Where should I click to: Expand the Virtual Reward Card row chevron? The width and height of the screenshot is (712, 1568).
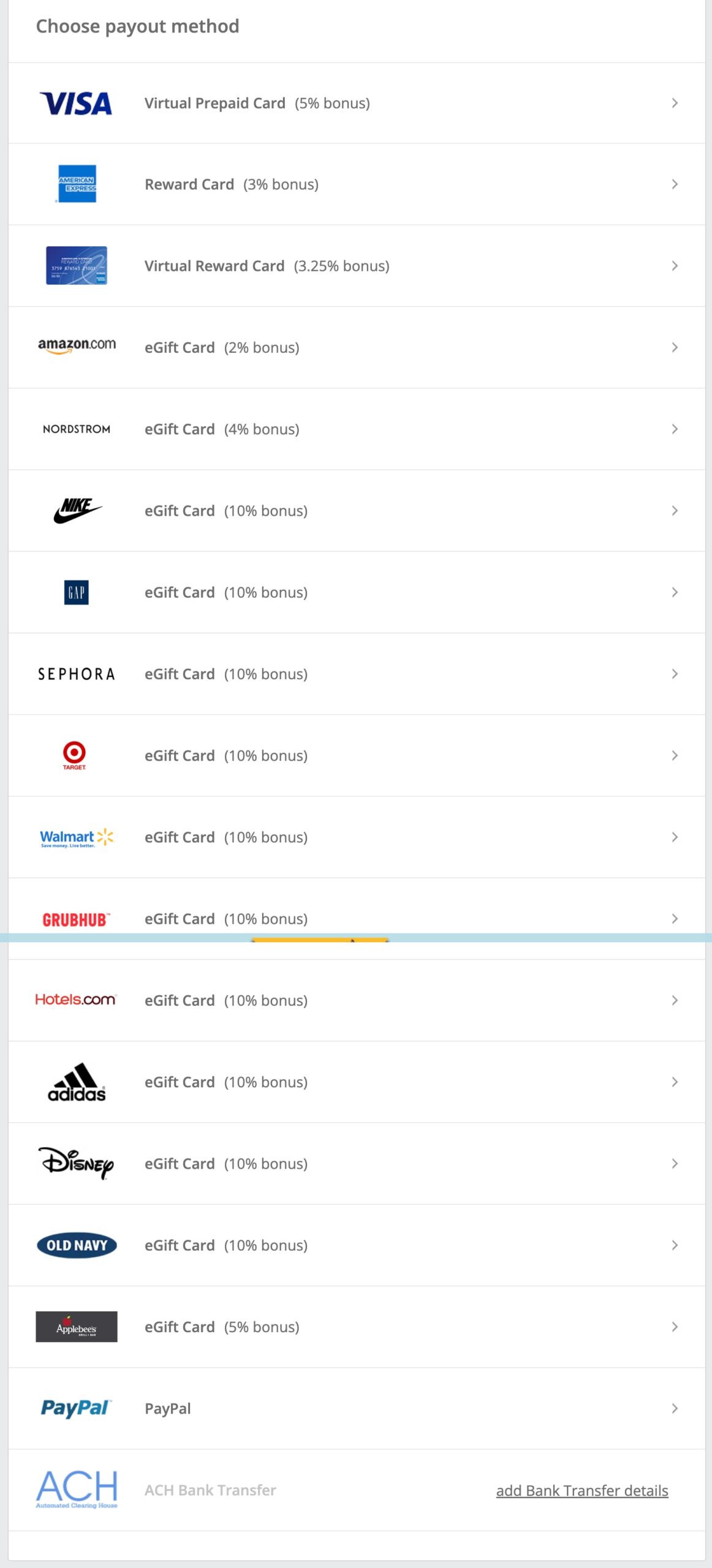pos(675,265)
